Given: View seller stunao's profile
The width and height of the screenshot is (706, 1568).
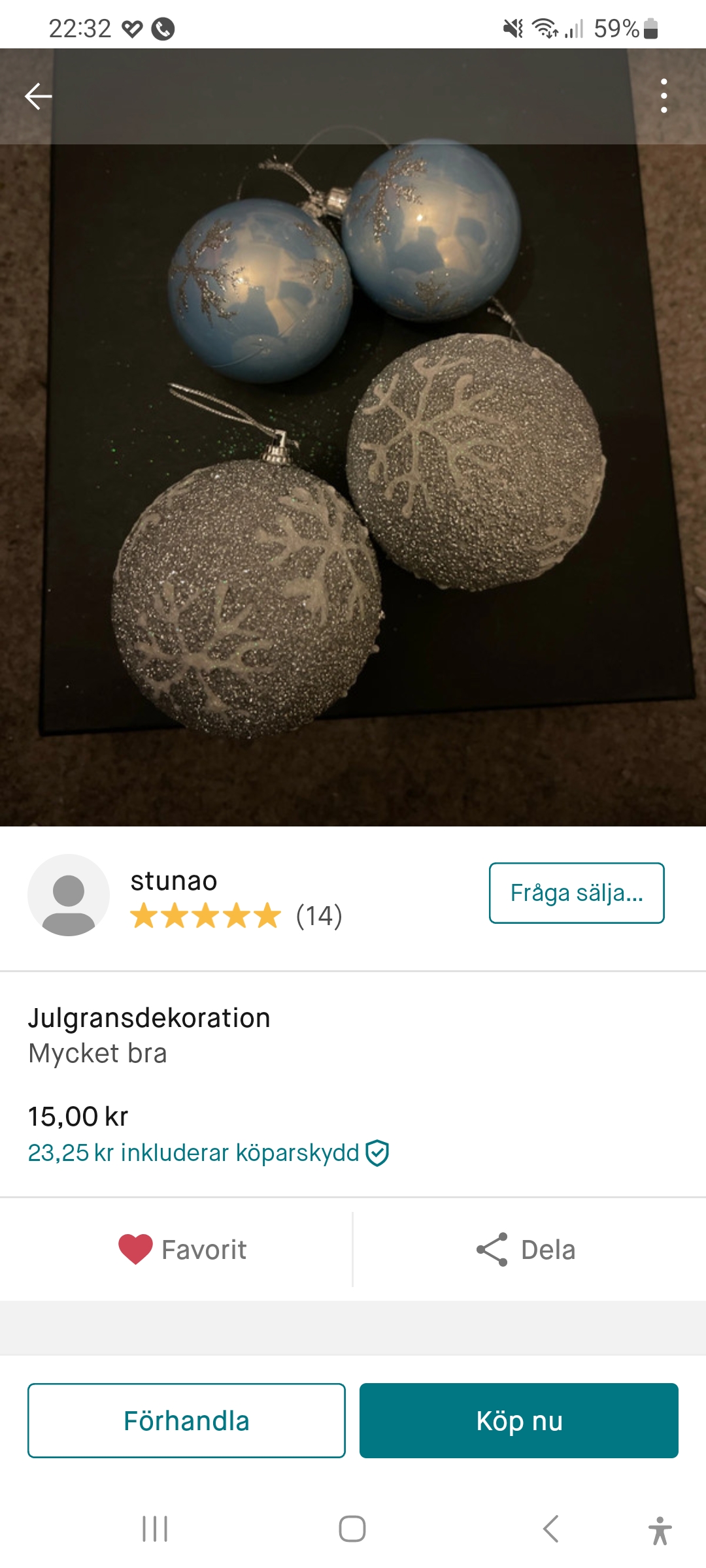Looking at the screenshot, I should [173, 881].
